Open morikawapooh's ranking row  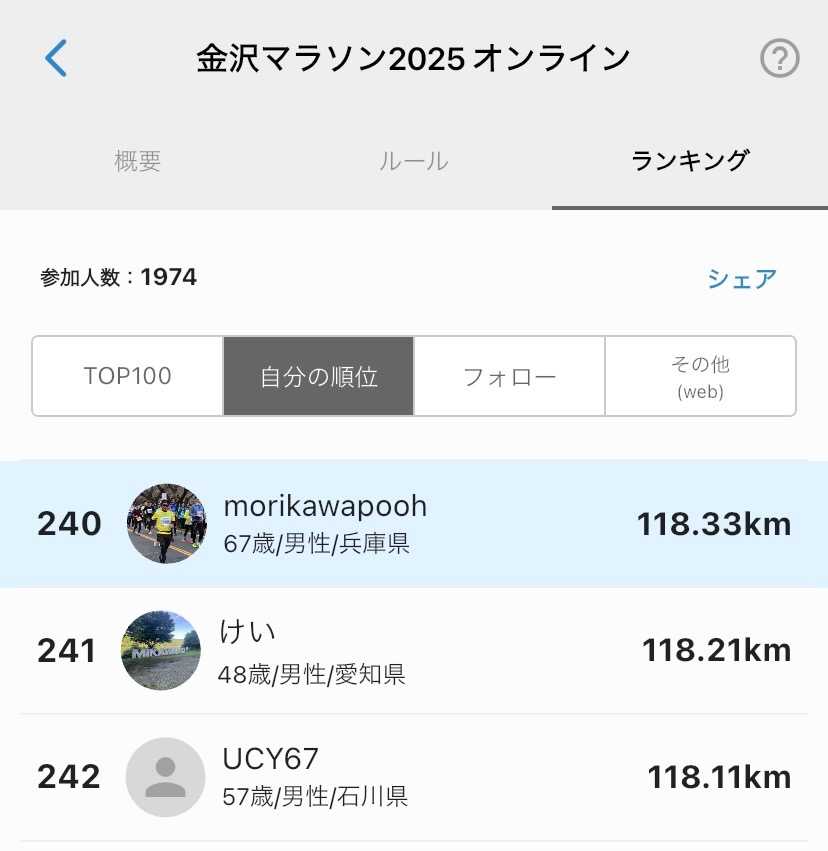(414, 524)
